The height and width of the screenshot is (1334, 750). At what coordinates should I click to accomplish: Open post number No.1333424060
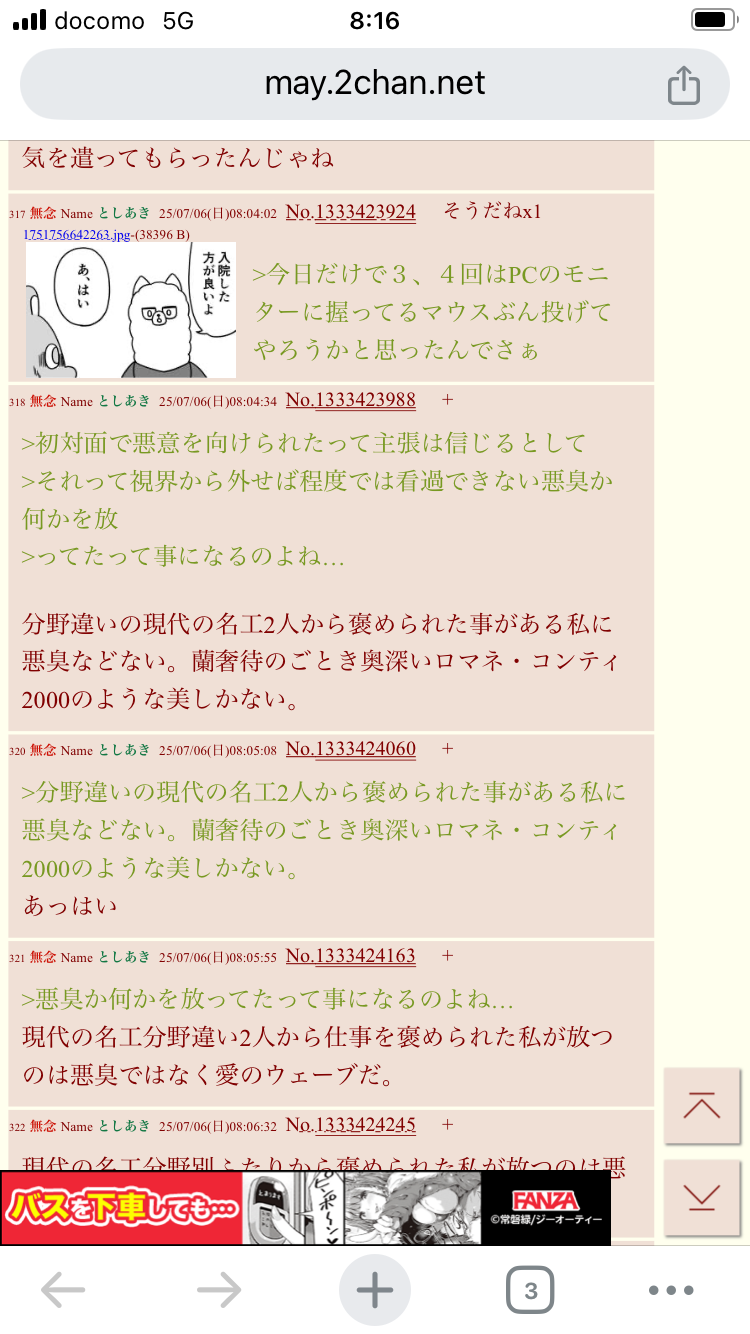point(351,749)
